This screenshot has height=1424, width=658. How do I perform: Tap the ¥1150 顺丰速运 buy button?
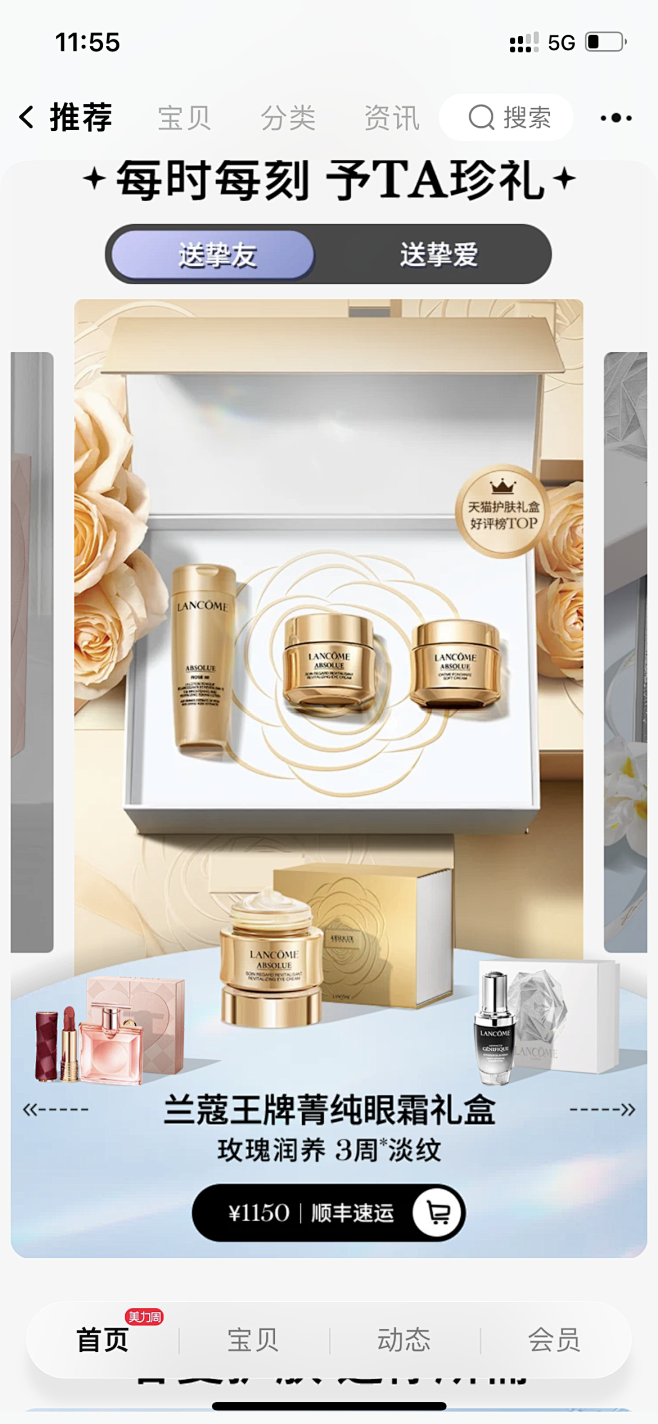pyautogui.click(x=329, y=1213)
